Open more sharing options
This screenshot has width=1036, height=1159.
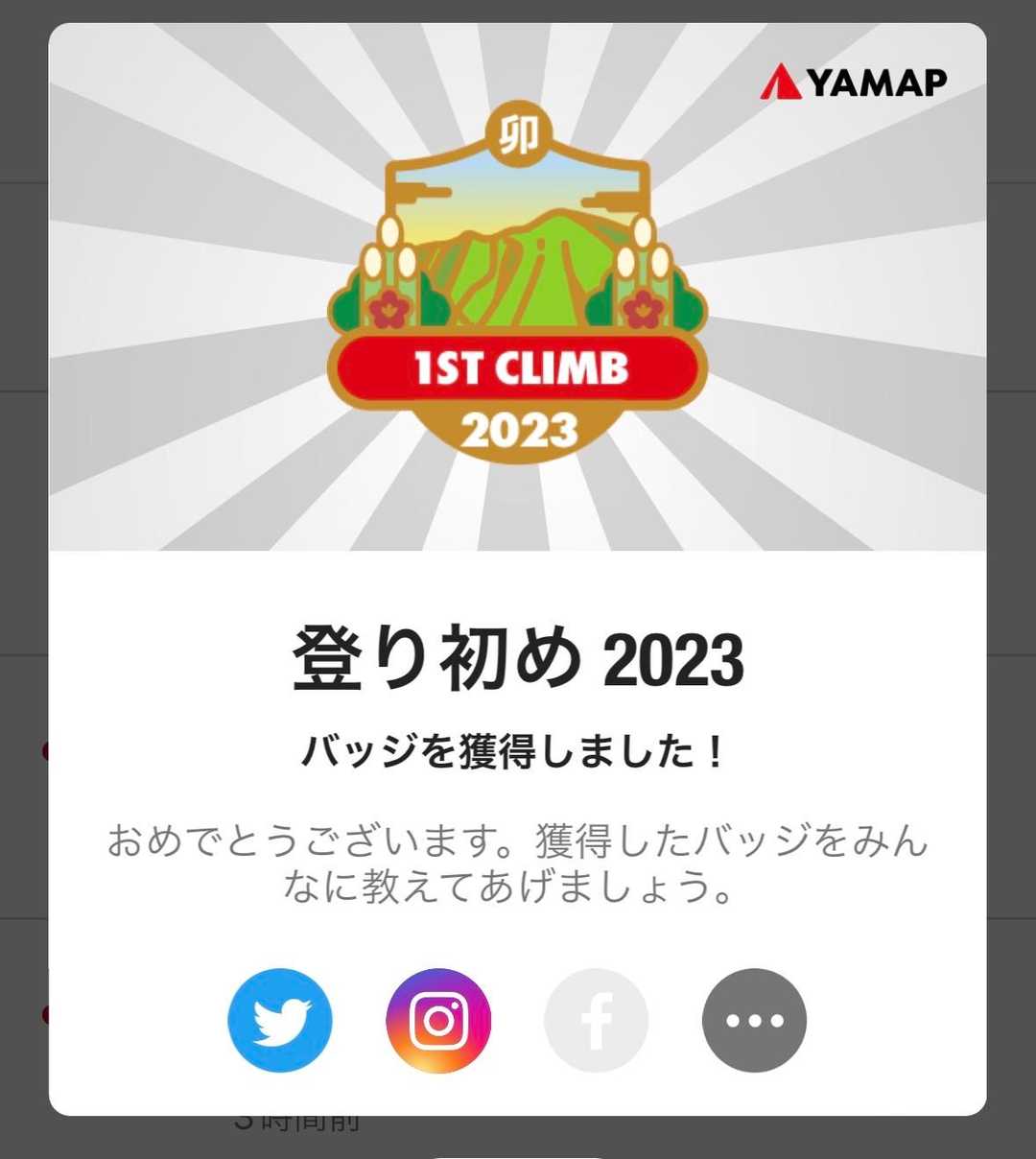pos(754,1020)
